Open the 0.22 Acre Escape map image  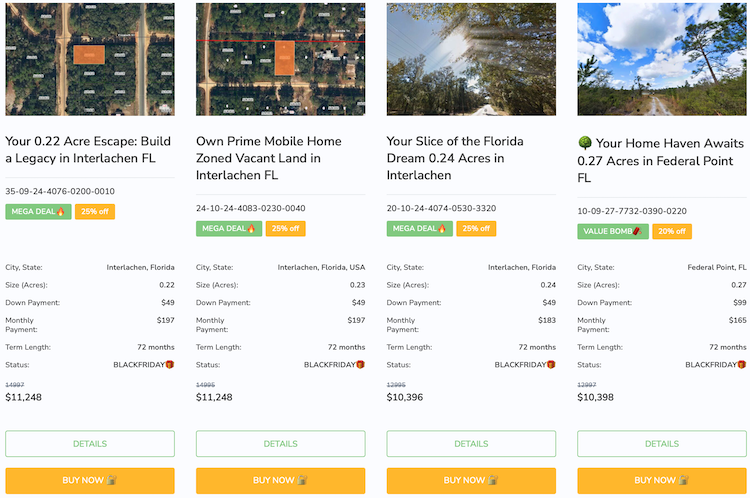point(90,59)
